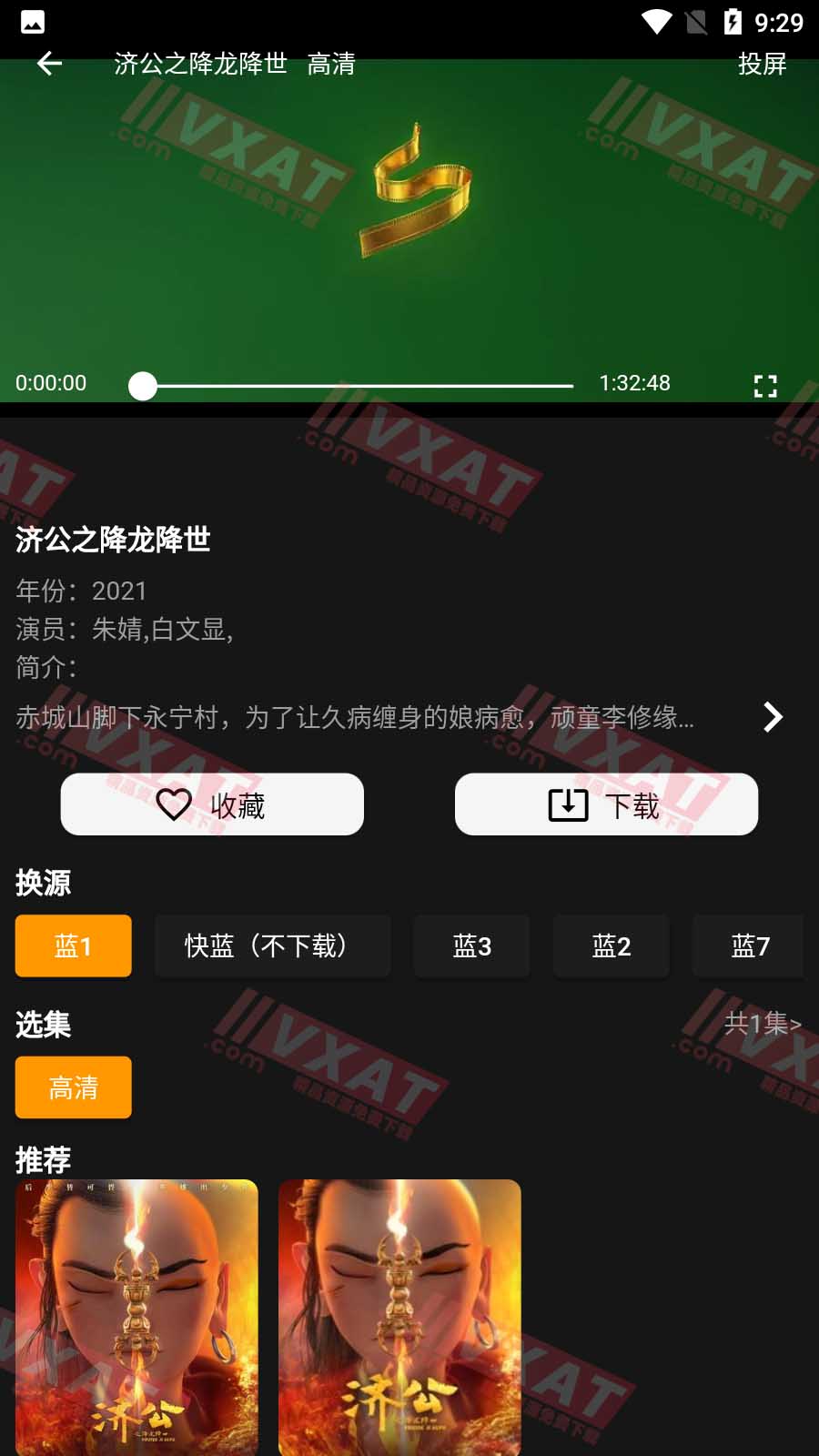Tap 投屏 to cast the video
The height and width of the screenshot is (1456, 819).
point(762,64)
